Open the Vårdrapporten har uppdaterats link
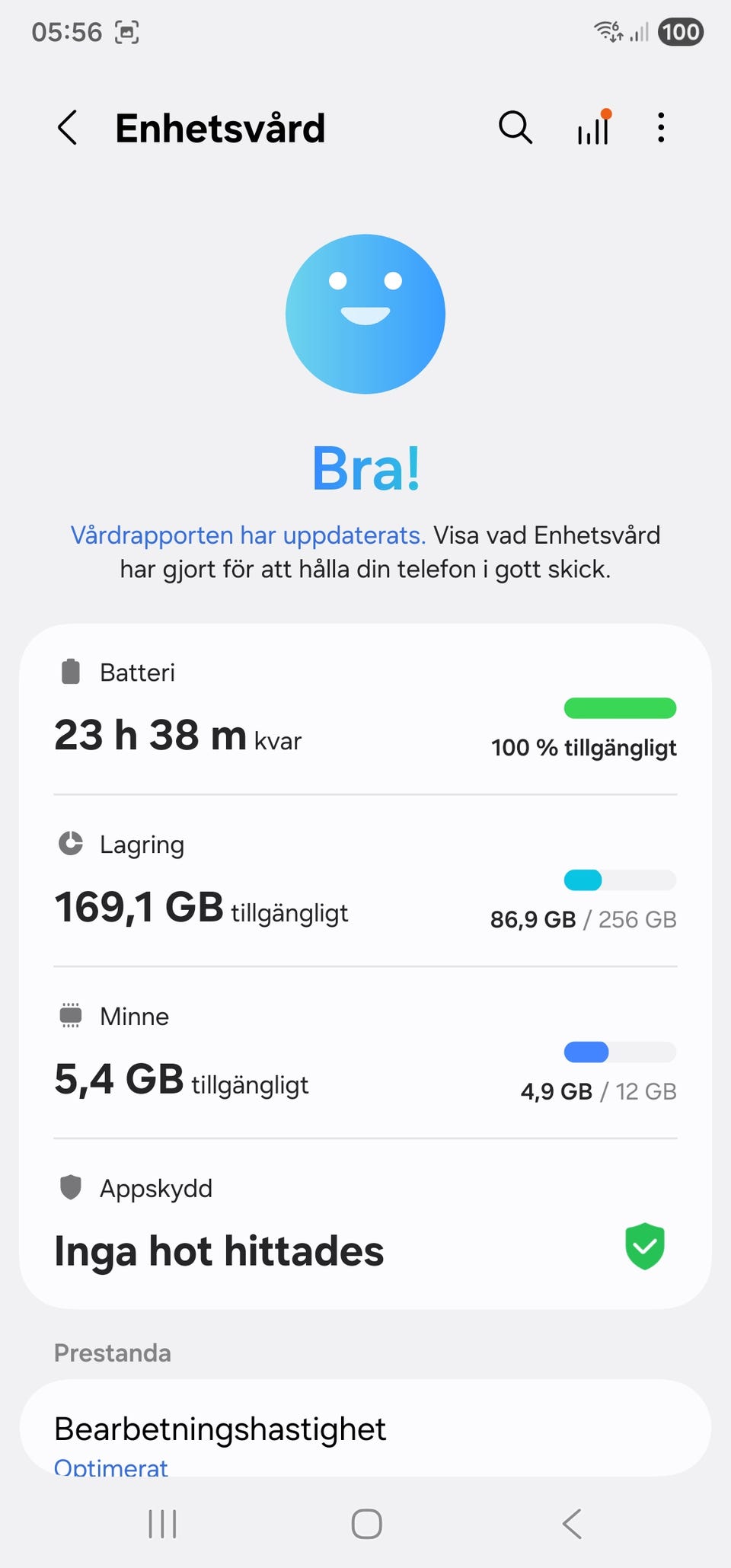Viewport: 731px width, 1568px height. click(x=248, y=535)
